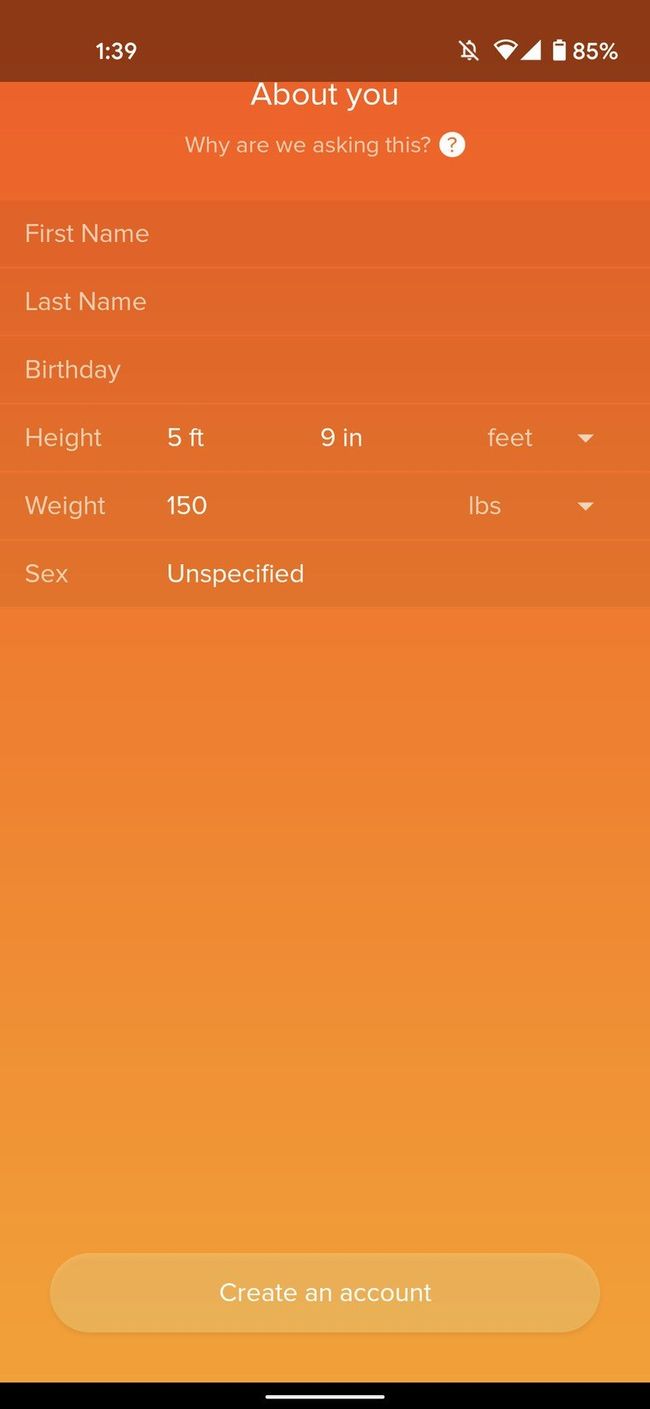This screenshot has height=1409, width=650.
Task: Select the Birthday field
Action: [325, 370]
